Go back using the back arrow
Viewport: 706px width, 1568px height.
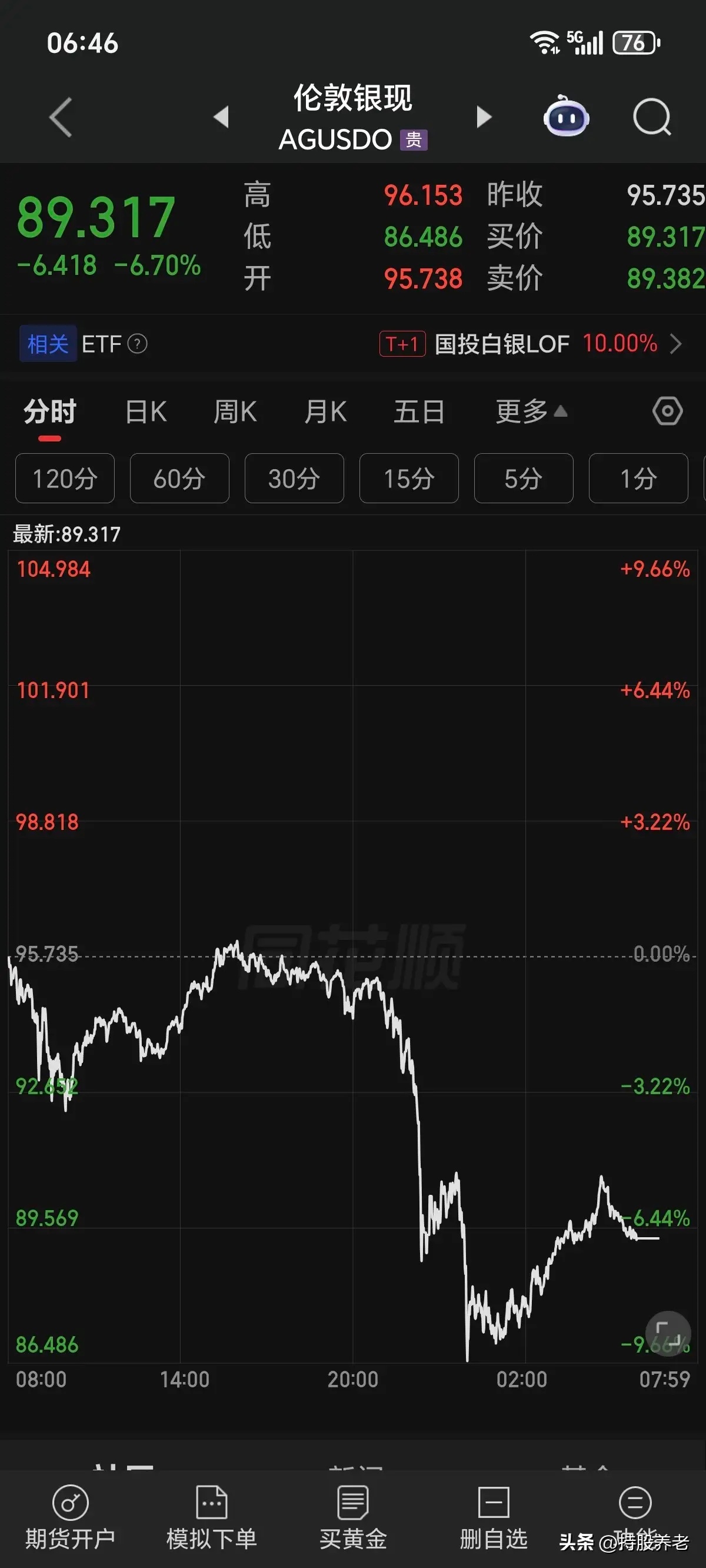pos(59,117)
